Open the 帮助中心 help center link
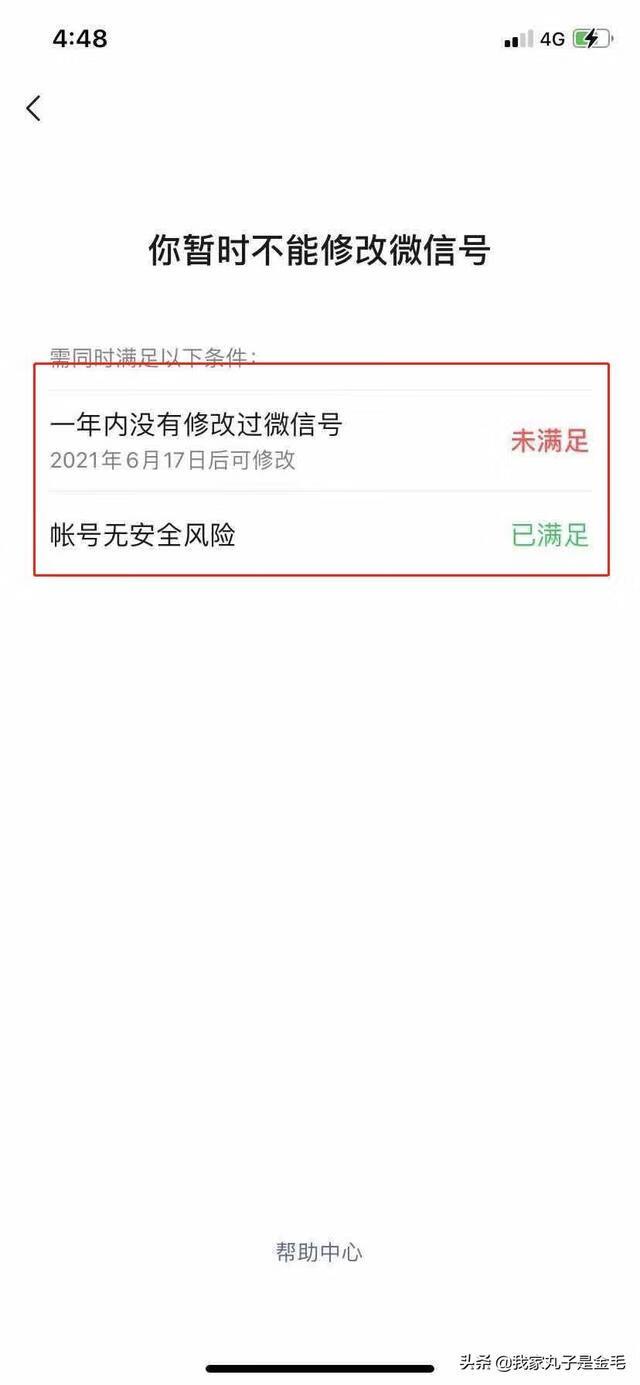This screenshot has height=1385, width=640. coord(319,1251)
